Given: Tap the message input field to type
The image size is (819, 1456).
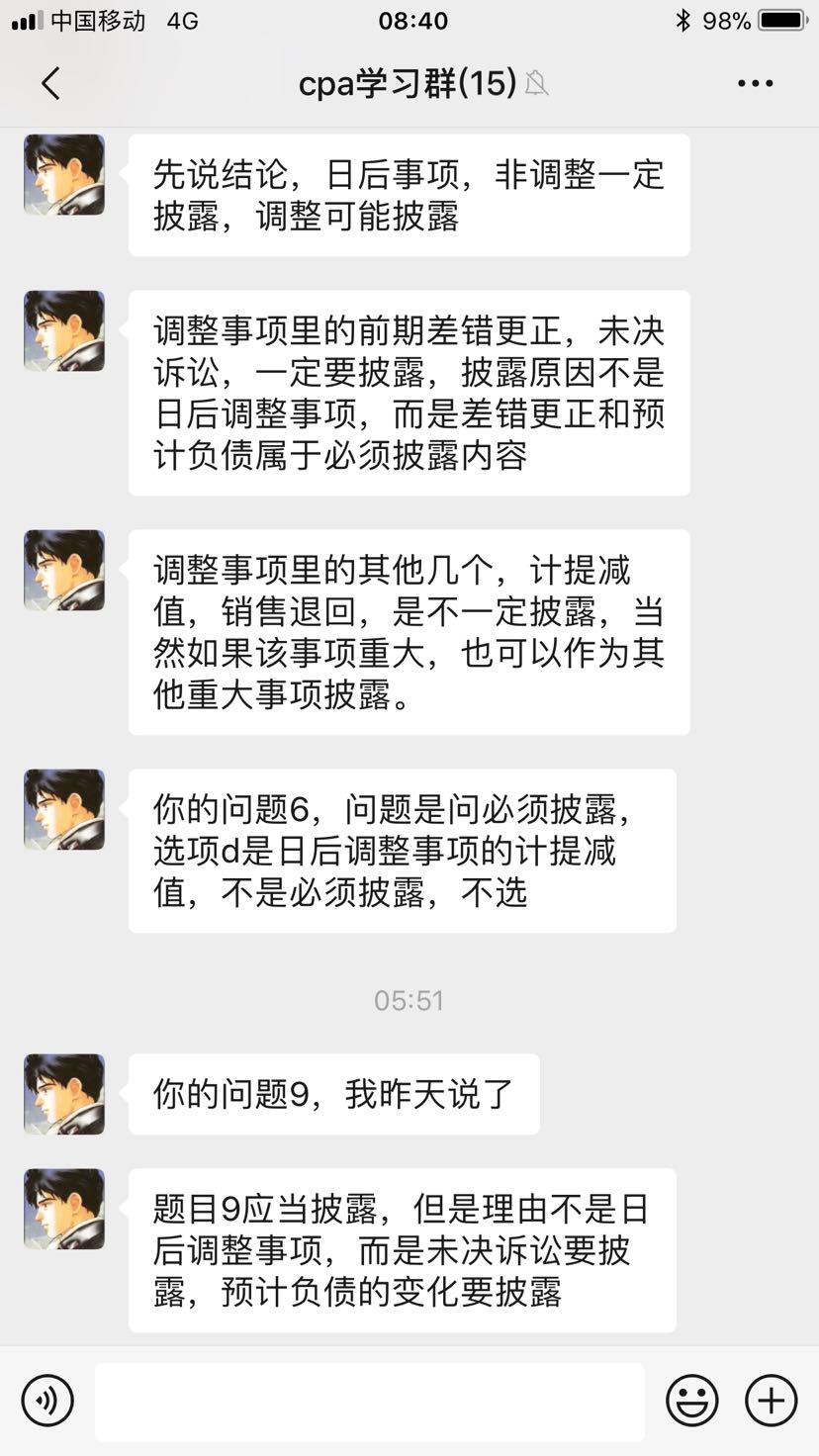Looking at the screenshot, I should coord(371,1401).
